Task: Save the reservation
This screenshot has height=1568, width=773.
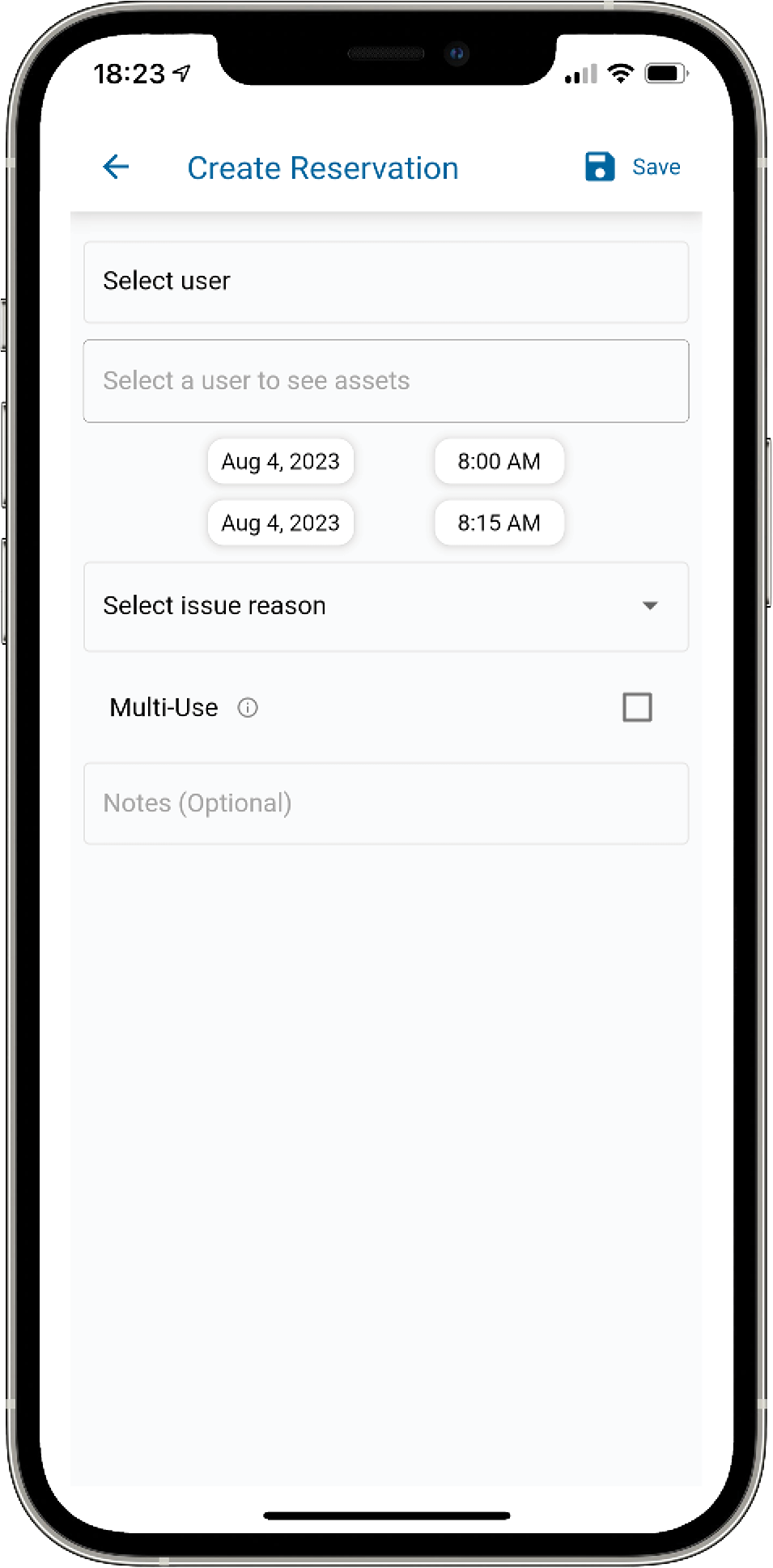Action: click(633, 167)
